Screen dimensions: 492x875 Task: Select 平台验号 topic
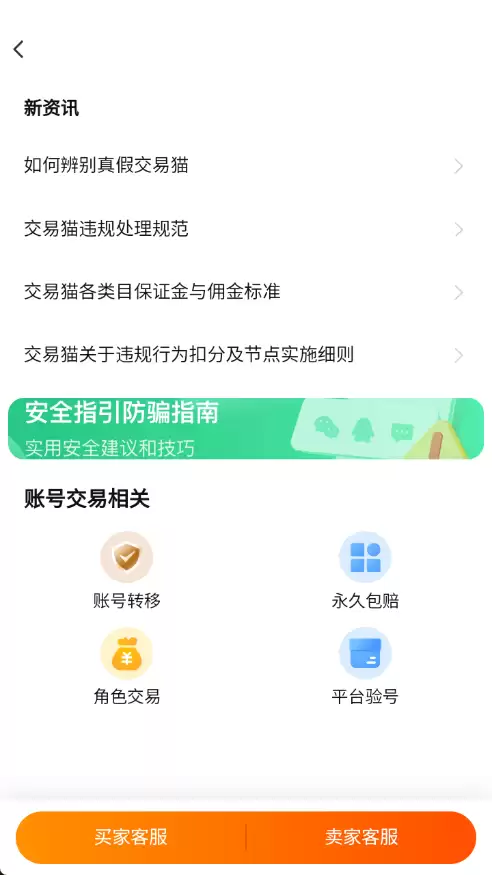tap(365, 666)
